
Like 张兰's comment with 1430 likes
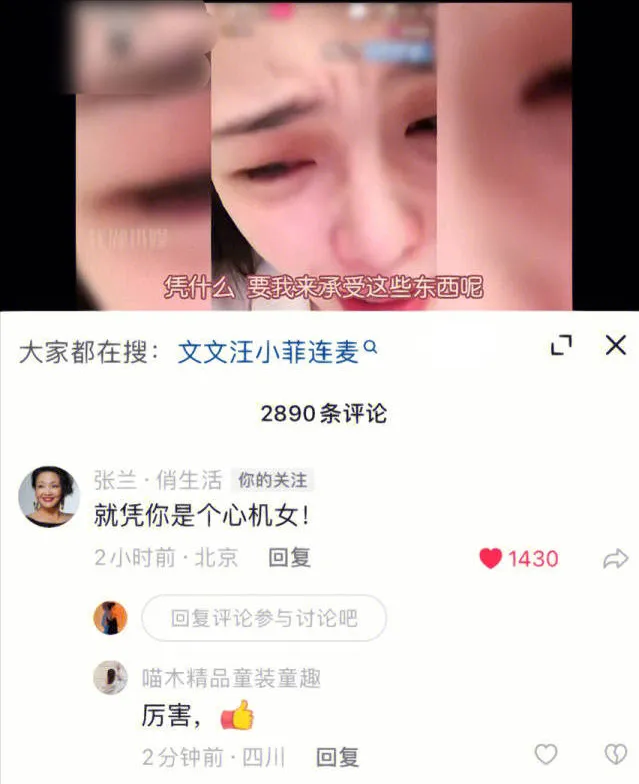click(x=490, y=559)
